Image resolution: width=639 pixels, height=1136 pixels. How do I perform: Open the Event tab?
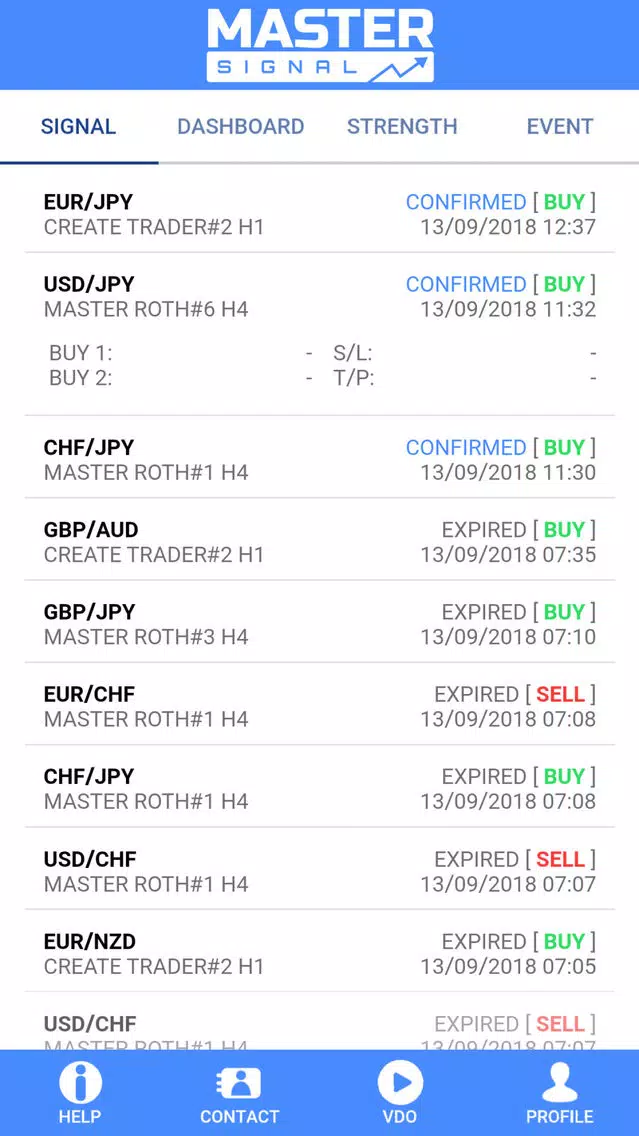[559, 127]
